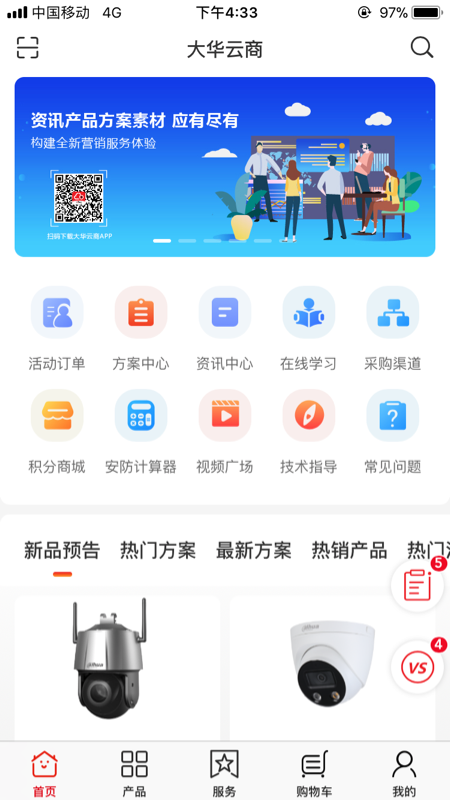Select the 最新方案 tab
This screenshot has height=800, width=450.
(254, 551)
